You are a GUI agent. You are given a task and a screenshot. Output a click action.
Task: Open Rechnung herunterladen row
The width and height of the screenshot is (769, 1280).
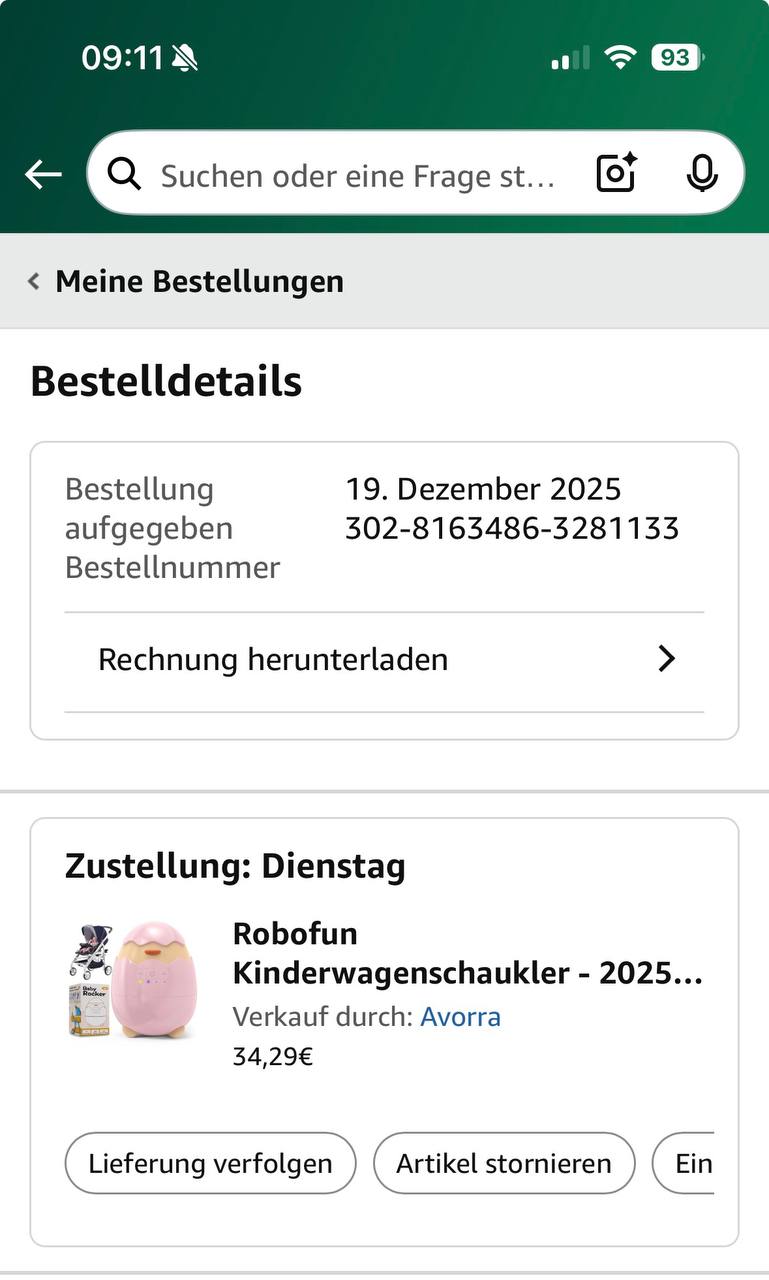click(x=384, y=660)
